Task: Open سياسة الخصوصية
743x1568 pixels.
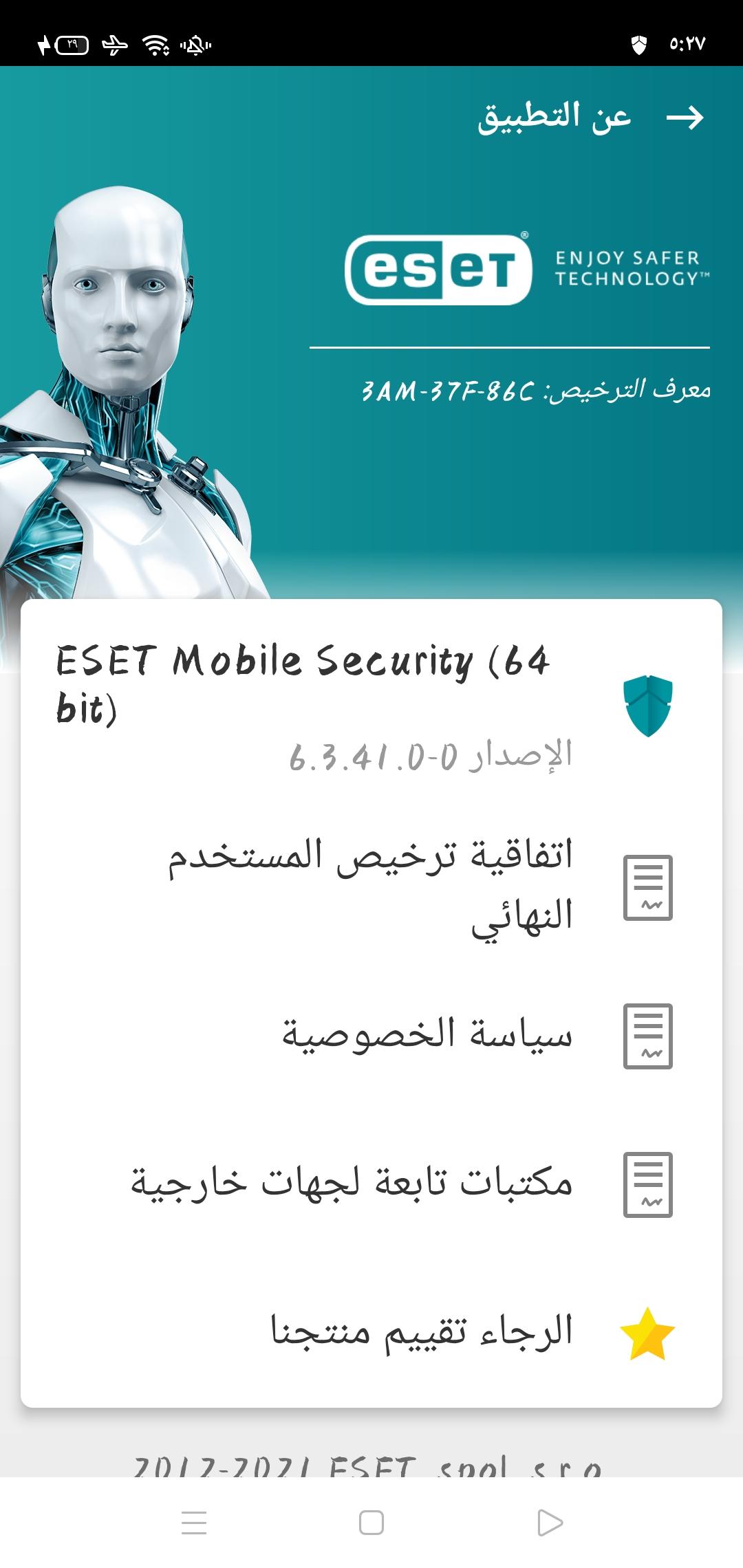Action: (427, 1035)
